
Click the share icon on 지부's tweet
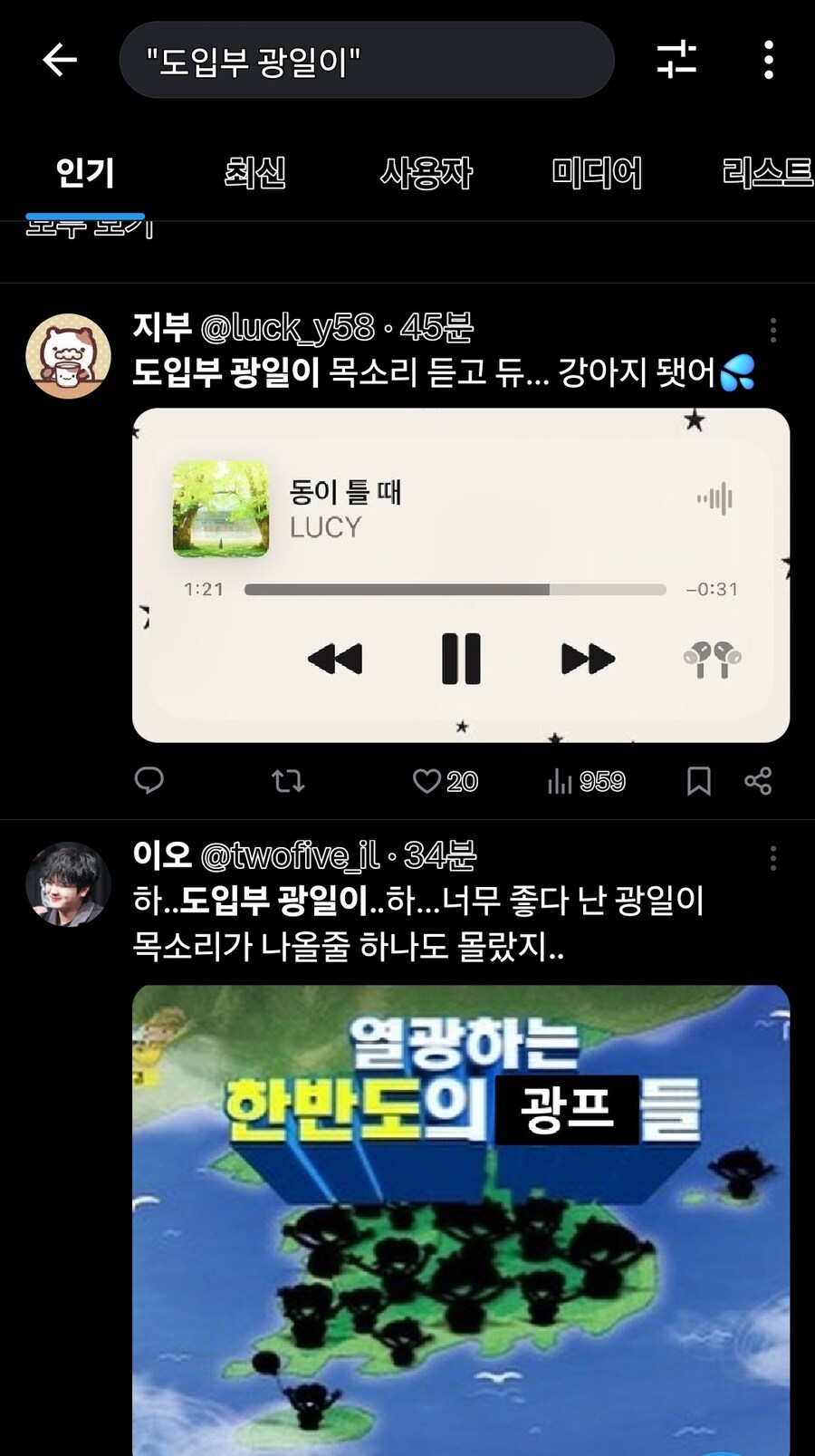pyautogui.click(x=759, y=781)
